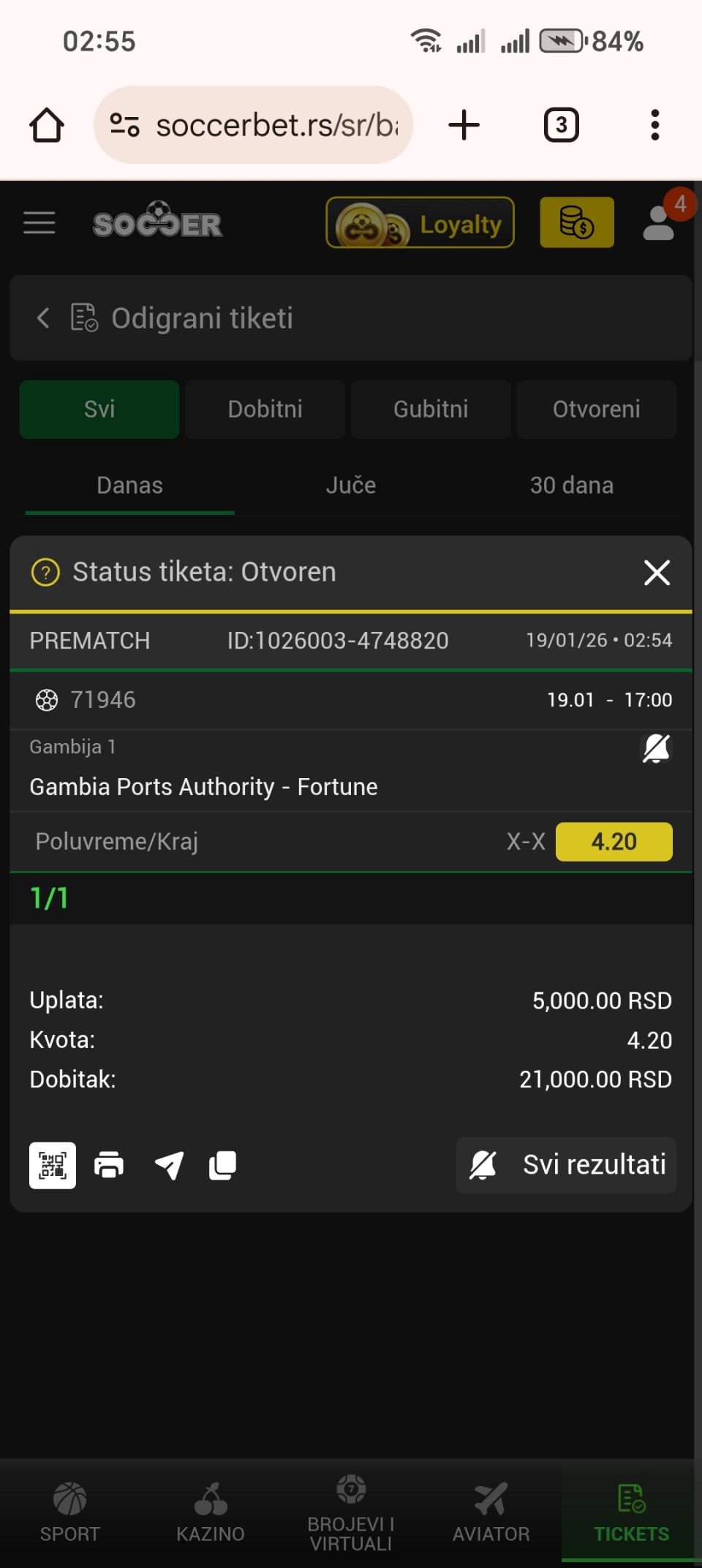Switch to the Gubitni filter tab
The height and width of the screenshot is (1568, 702).
pyautogui.click(x=431, y=409)
